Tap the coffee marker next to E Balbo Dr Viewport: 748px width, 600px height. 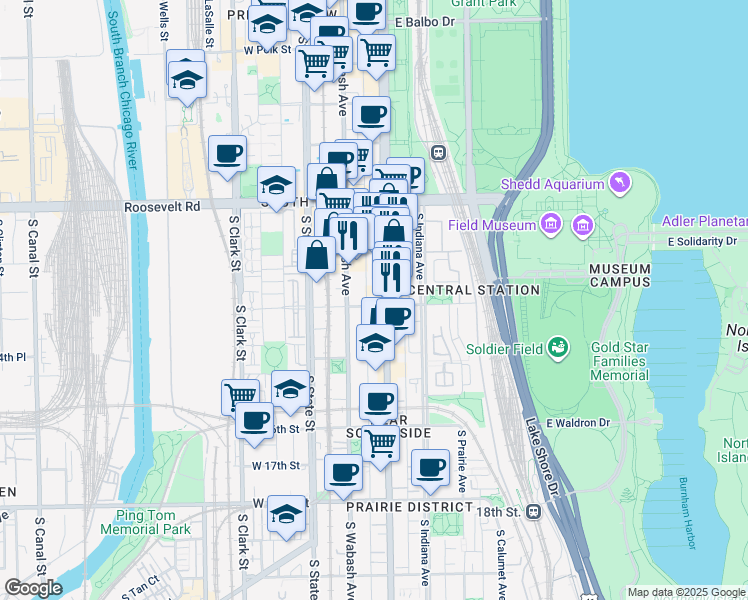pos(366,14)
